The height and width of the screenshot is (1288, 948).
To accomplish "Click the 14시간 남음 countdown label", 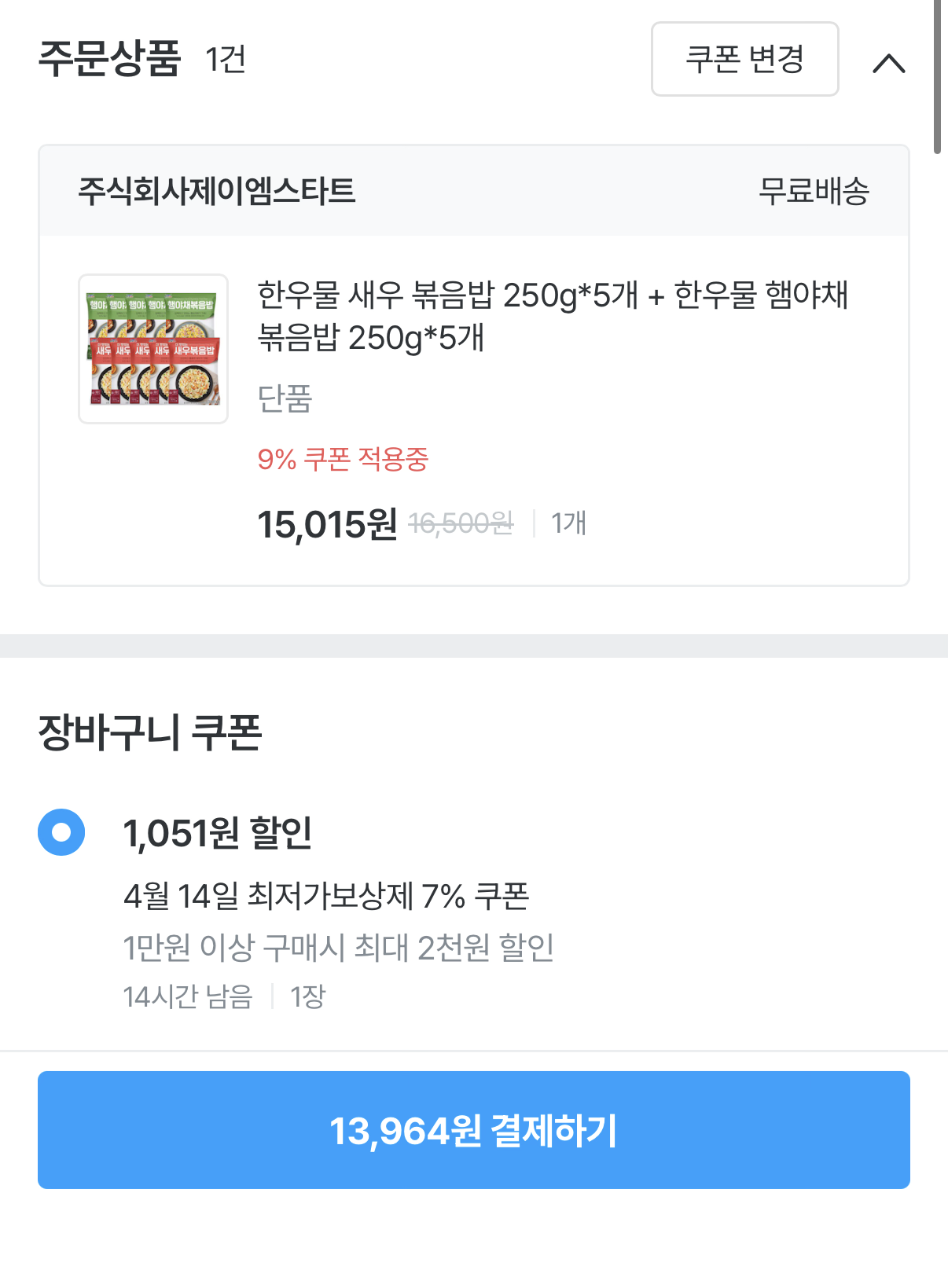I will [x=188, y=995].
